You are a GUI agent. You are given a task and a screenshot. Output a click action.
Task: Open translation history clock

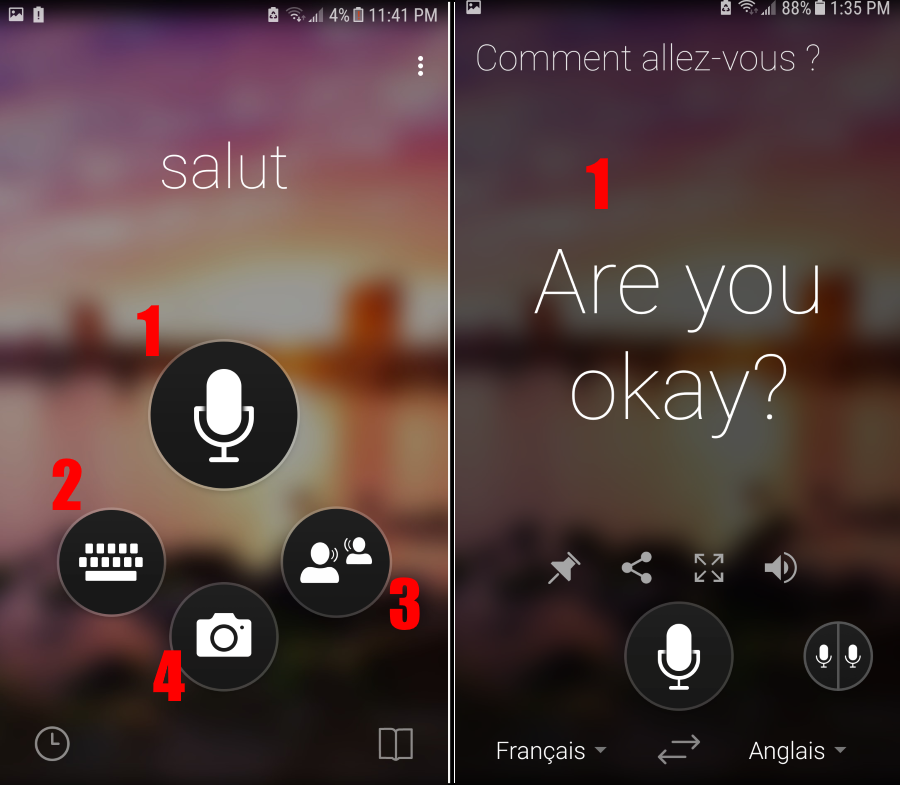click(x=52, y=744)
